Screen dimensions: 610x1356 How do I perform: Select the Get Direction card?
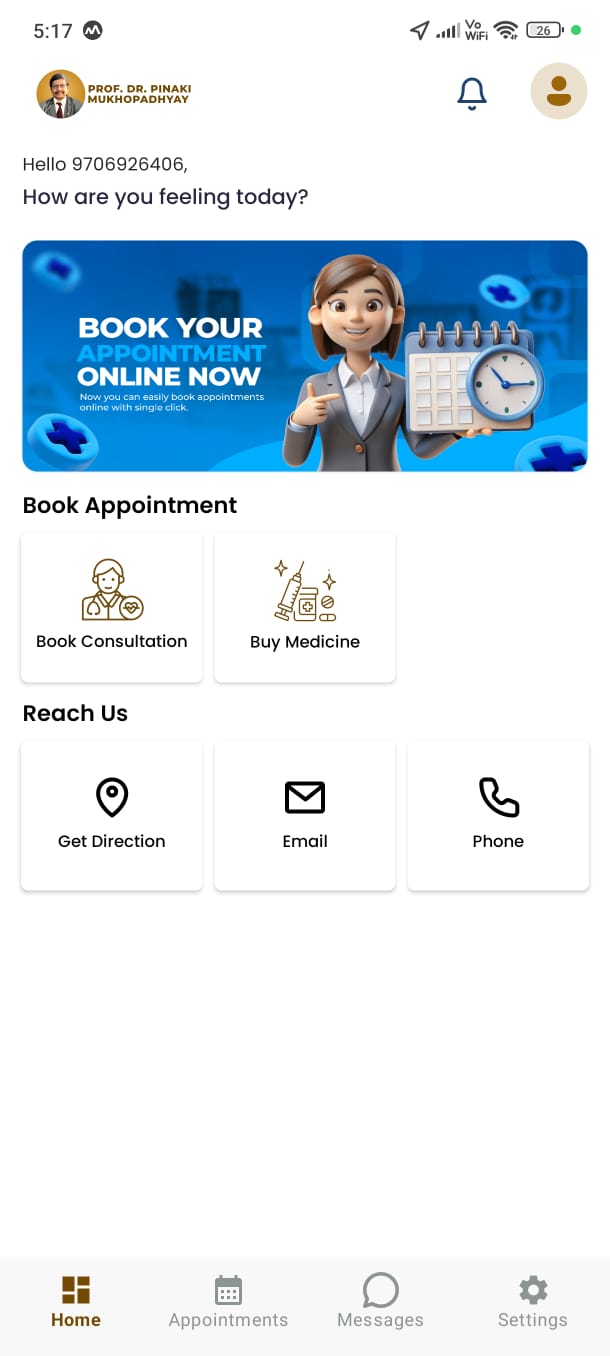112,815
